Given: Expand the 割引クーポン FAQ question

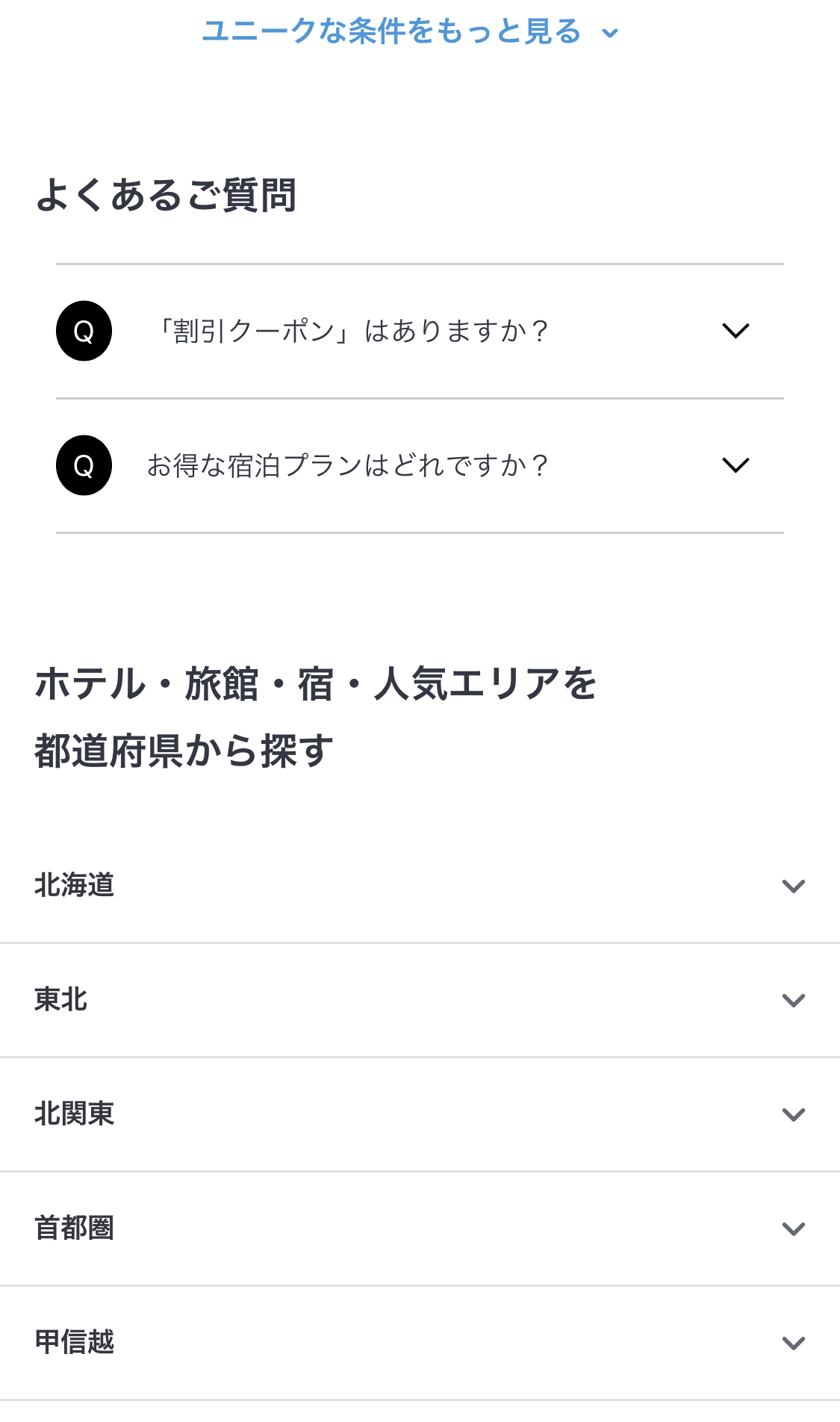Looking at the screenshot, I should coord(420,331).
